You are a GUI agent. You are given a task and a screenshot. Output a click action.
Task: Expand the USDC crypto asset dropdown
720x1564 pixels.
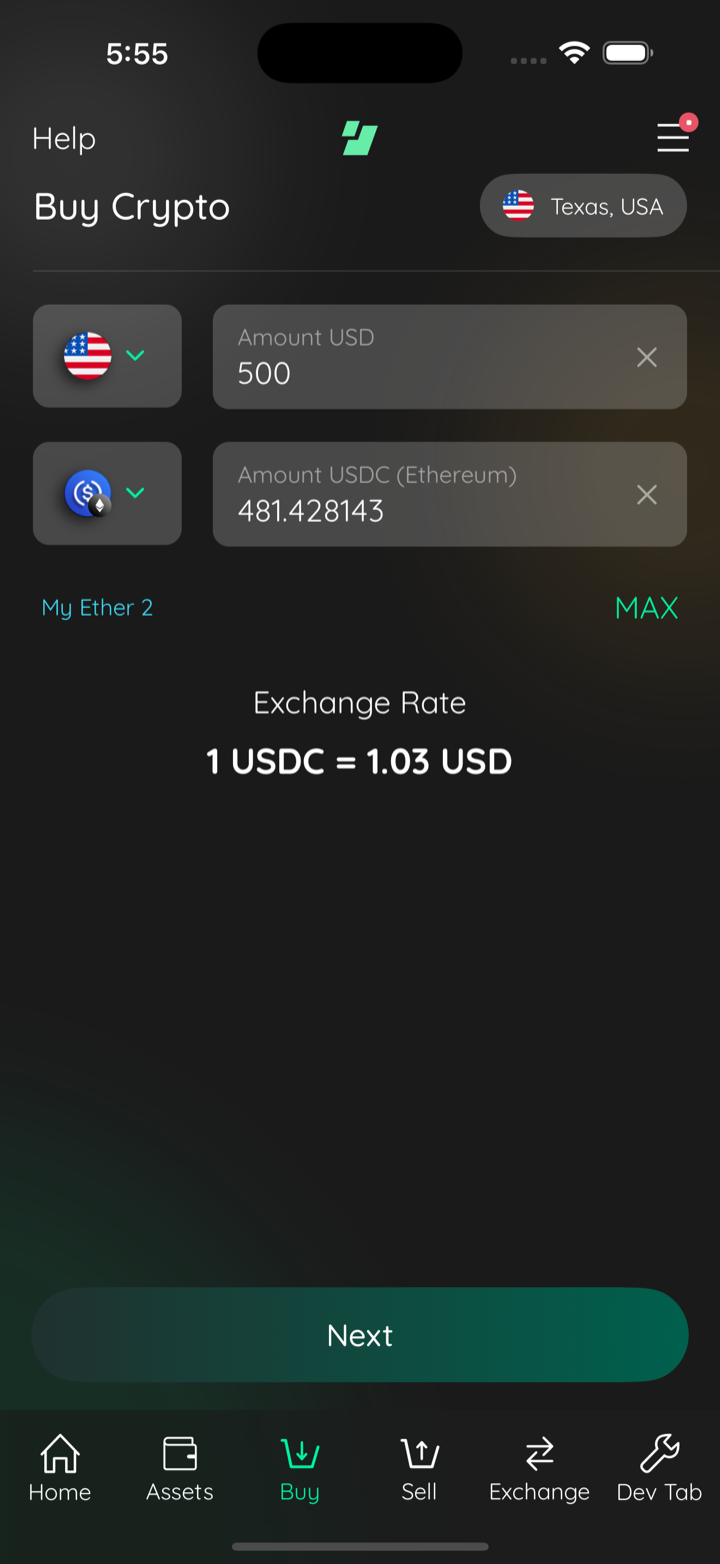pyautogui.click(x=107, y=493)
